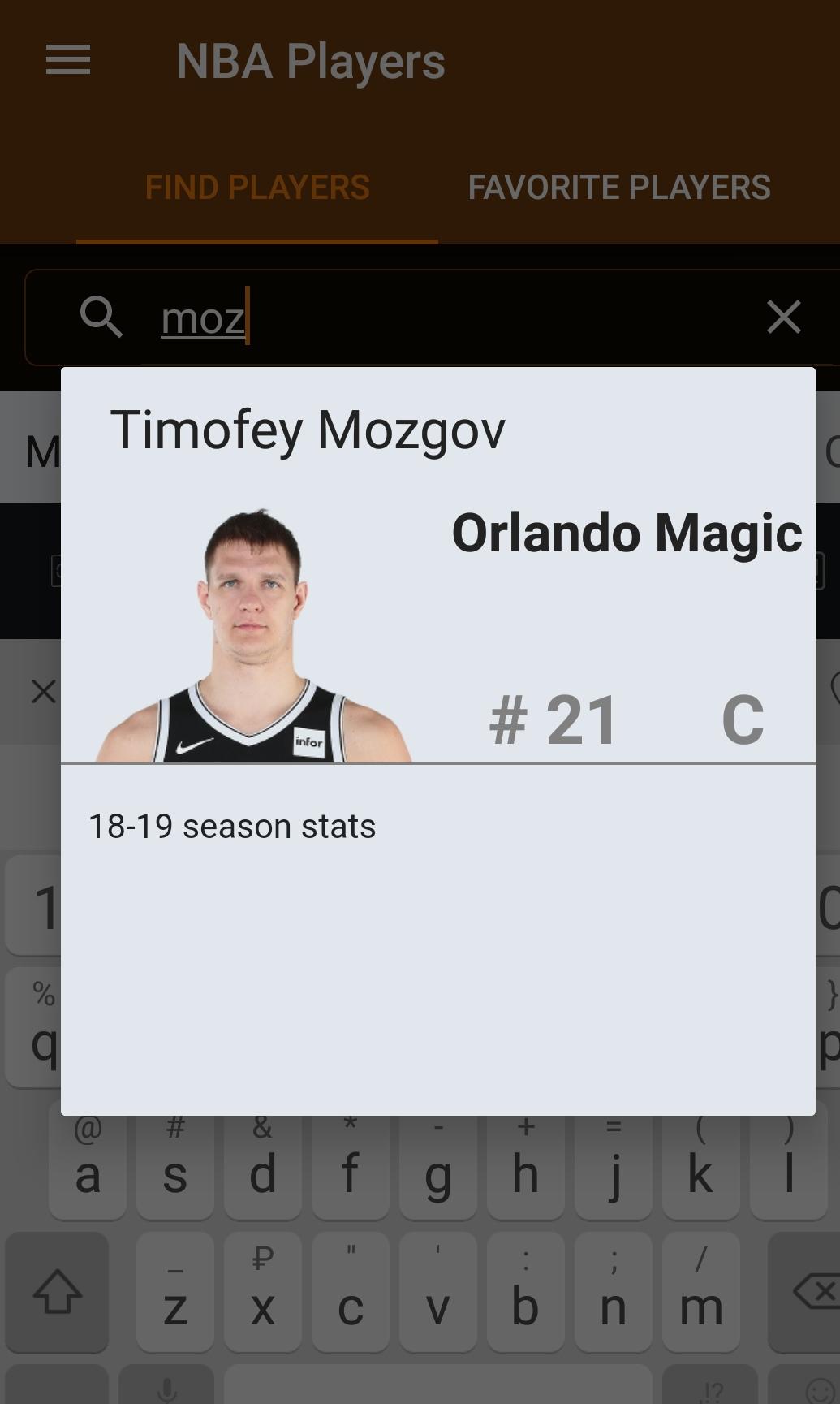Image resolution: width=840 pixels, height=1404 pixels.
Task: Select the Find Players tab
Action: [257, 188]
